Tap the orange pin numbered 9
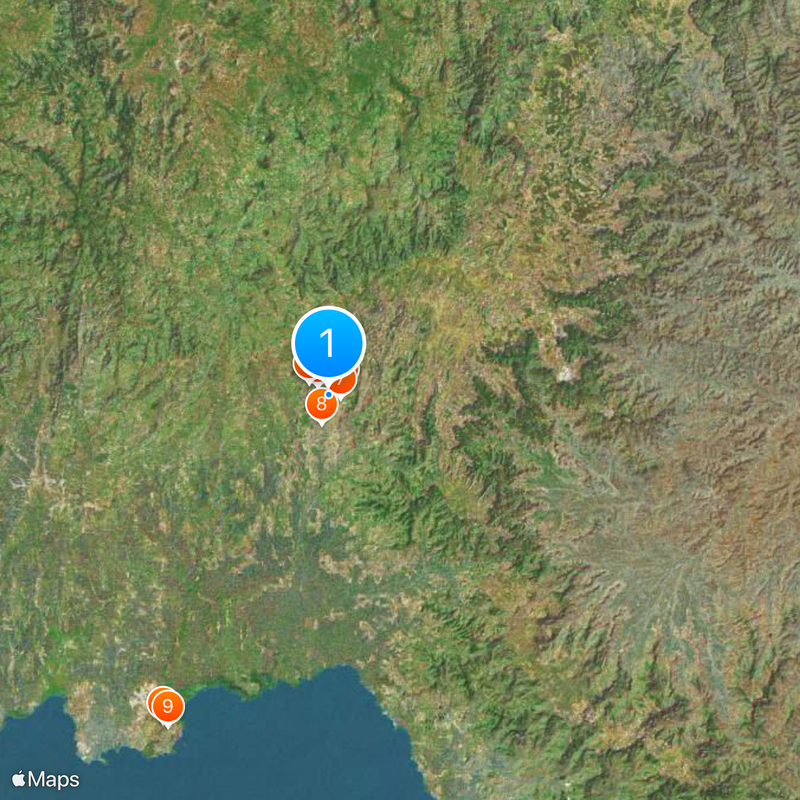800x800 pixels. point(168,707)
